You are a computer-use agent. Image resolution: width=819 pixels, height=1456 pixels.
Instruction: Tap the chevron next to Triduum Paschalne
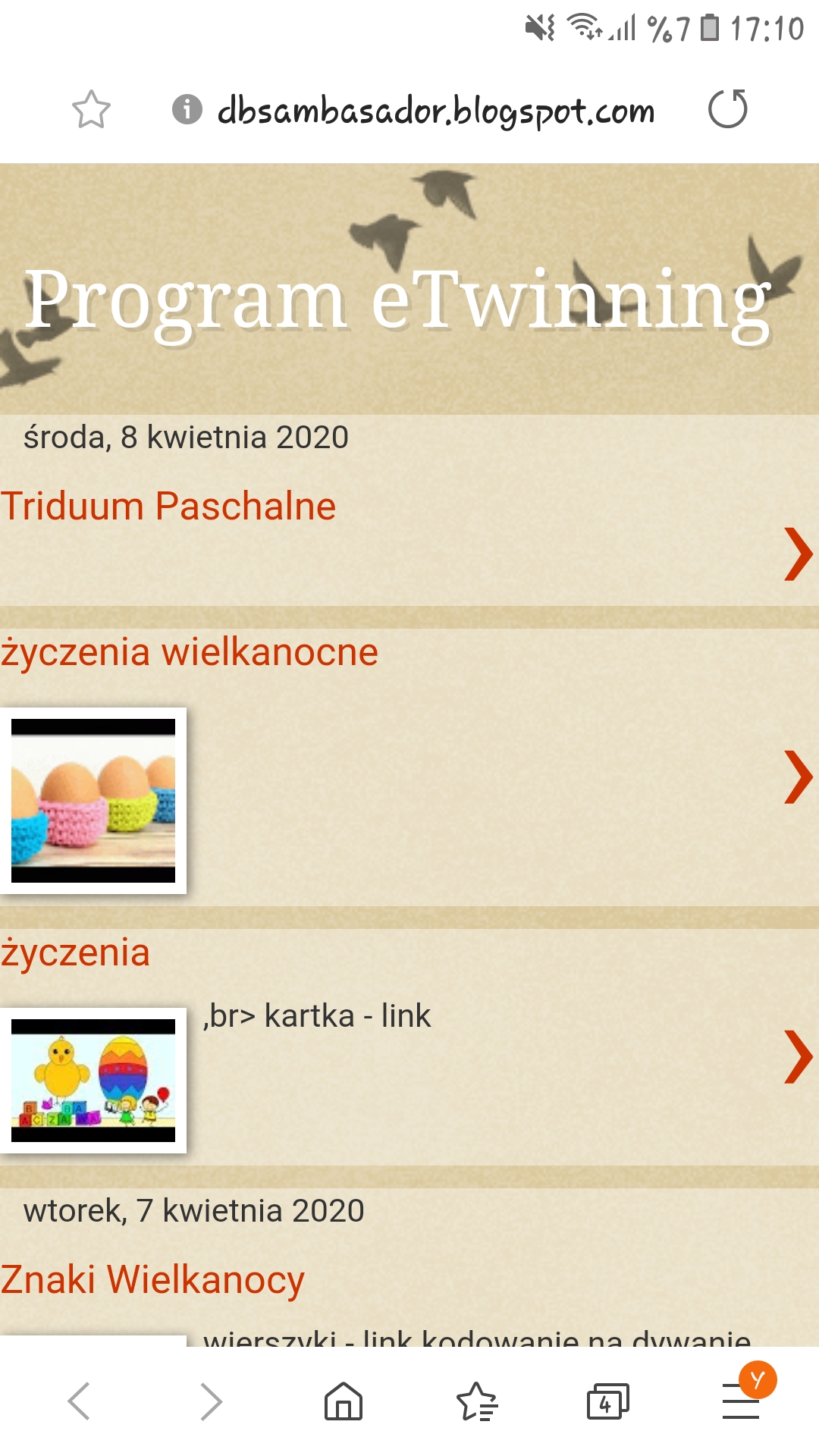pos(798,554)
